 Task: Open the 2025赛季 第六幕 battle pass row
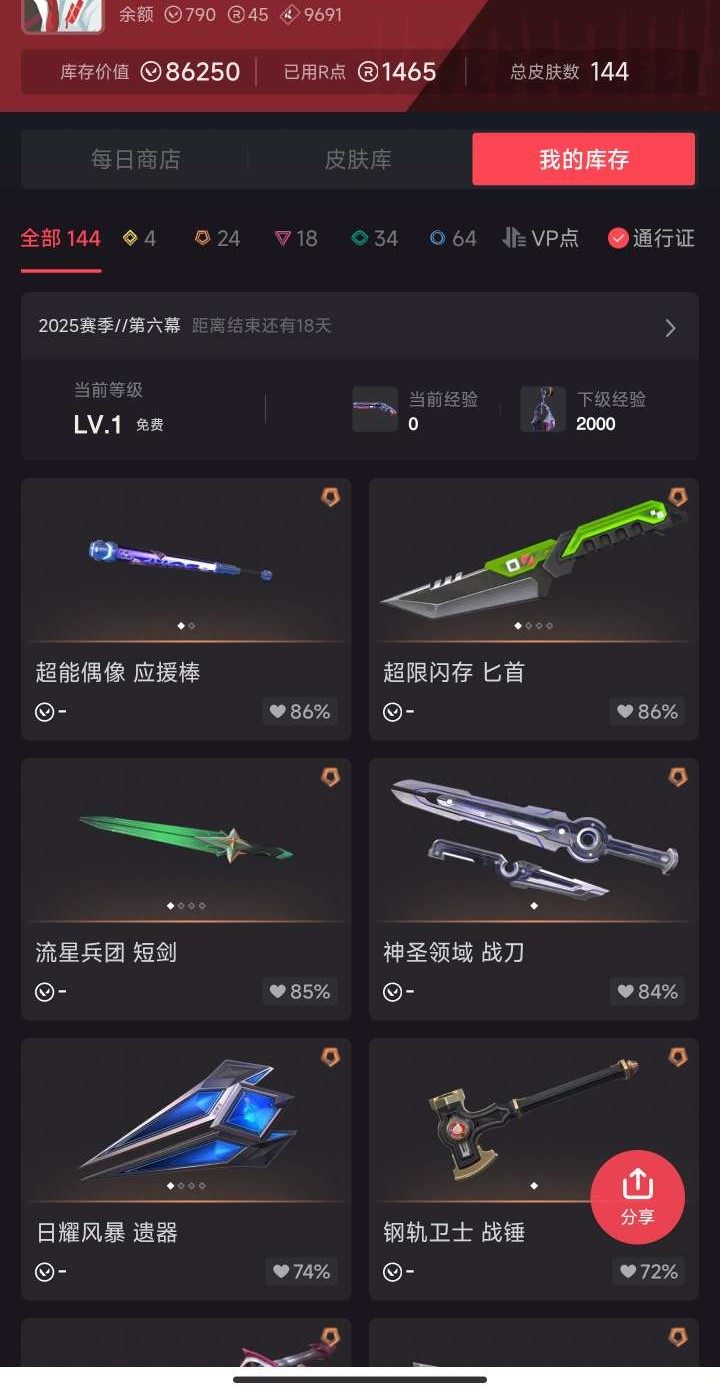[359, 326]
